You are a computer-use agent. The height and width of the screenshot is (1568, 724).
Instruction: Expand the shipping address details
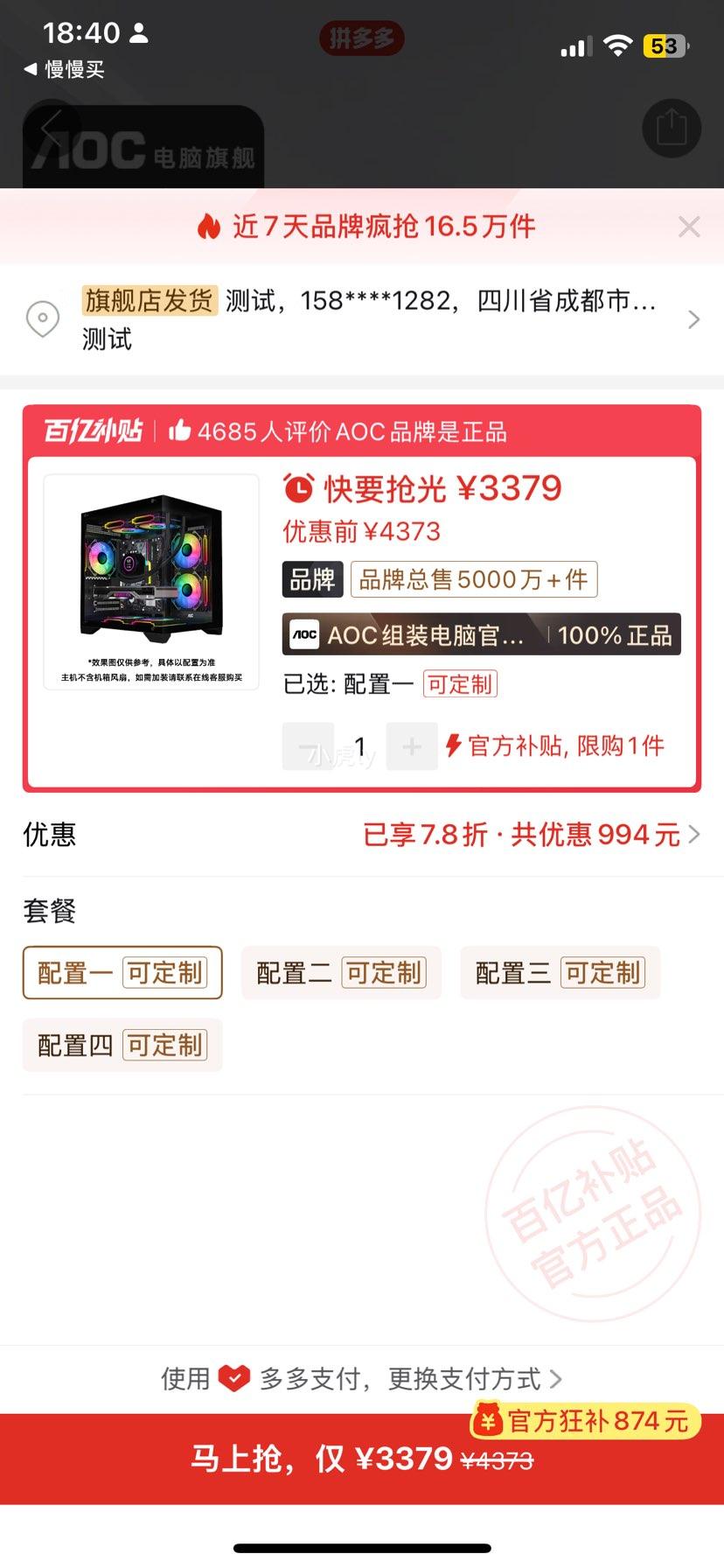pos(693,319)
